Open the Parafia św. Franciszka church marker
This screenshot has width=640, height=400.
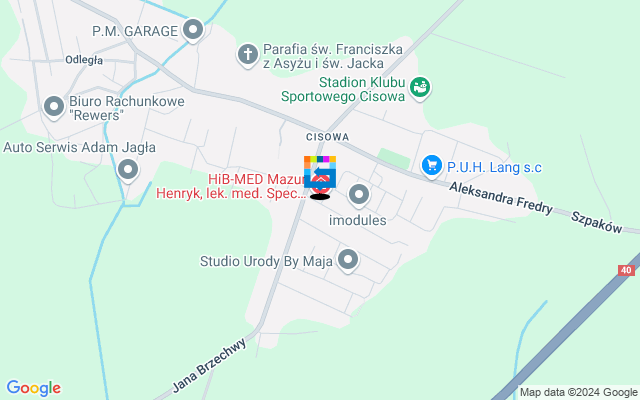point(248,52)
